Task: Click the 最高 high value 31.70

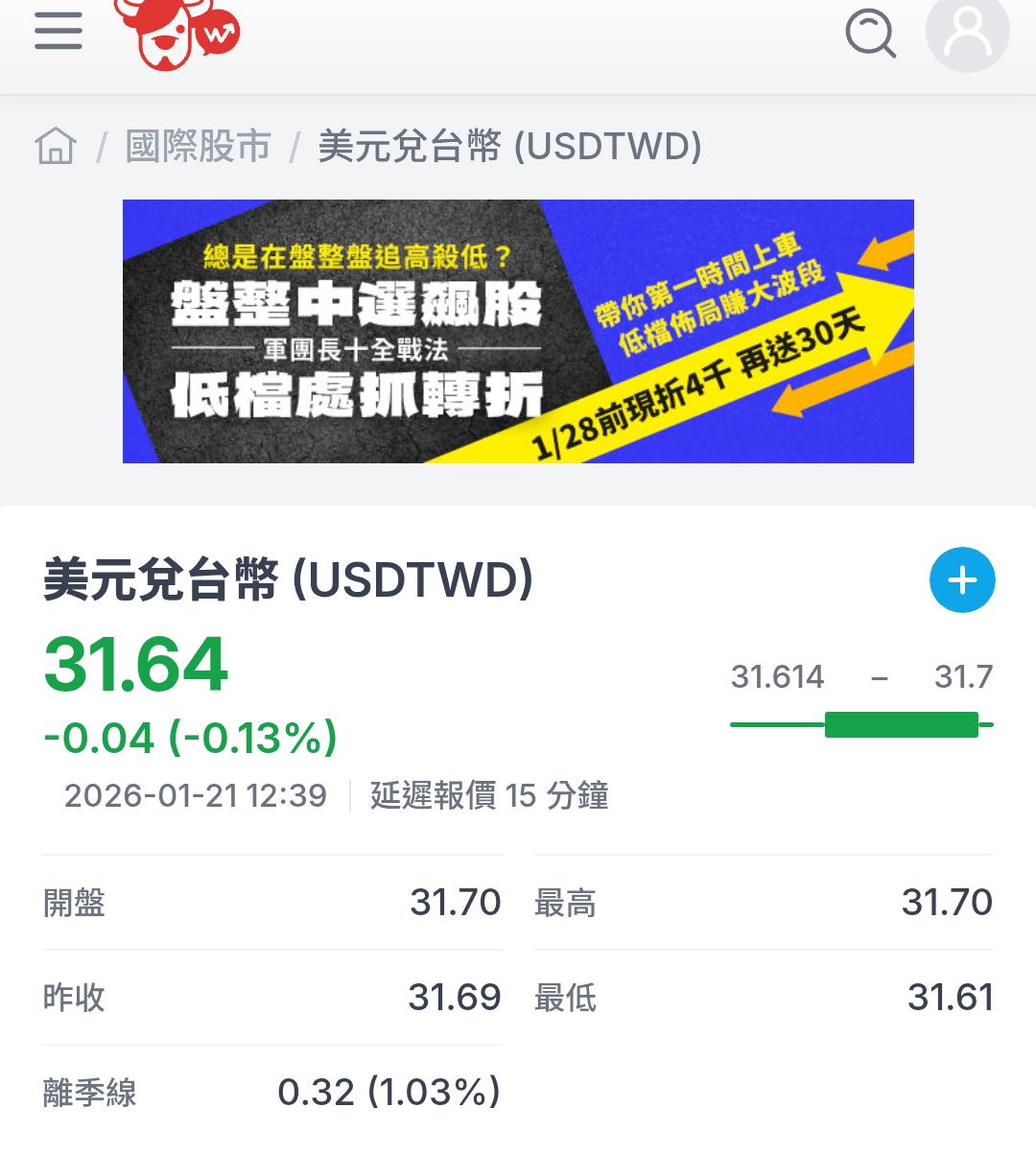Action: click(x=948, y=902)
